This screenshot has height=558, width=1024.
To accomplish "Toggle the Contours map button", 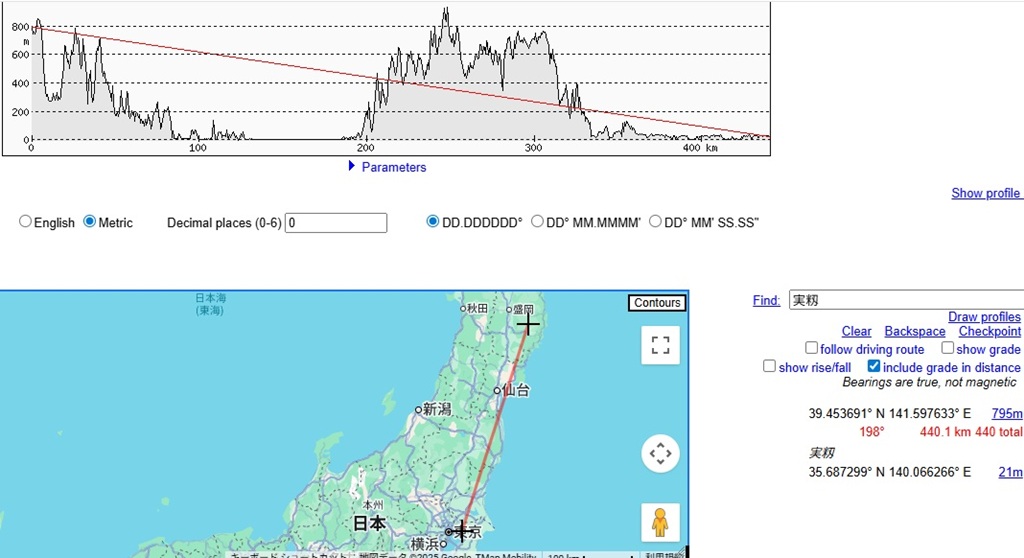I will (657, 303).
